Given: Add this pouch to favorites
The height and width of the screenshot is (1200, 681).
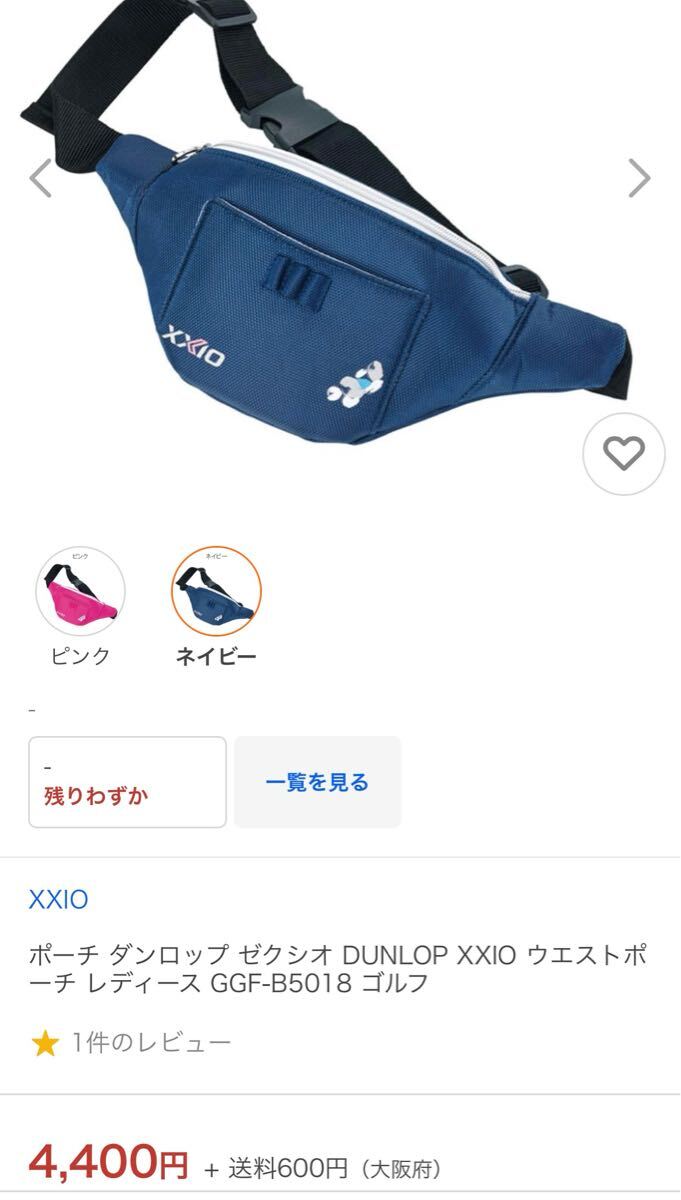Looking at the screenshot, I should pyautogui.click(x=624, y=454).
